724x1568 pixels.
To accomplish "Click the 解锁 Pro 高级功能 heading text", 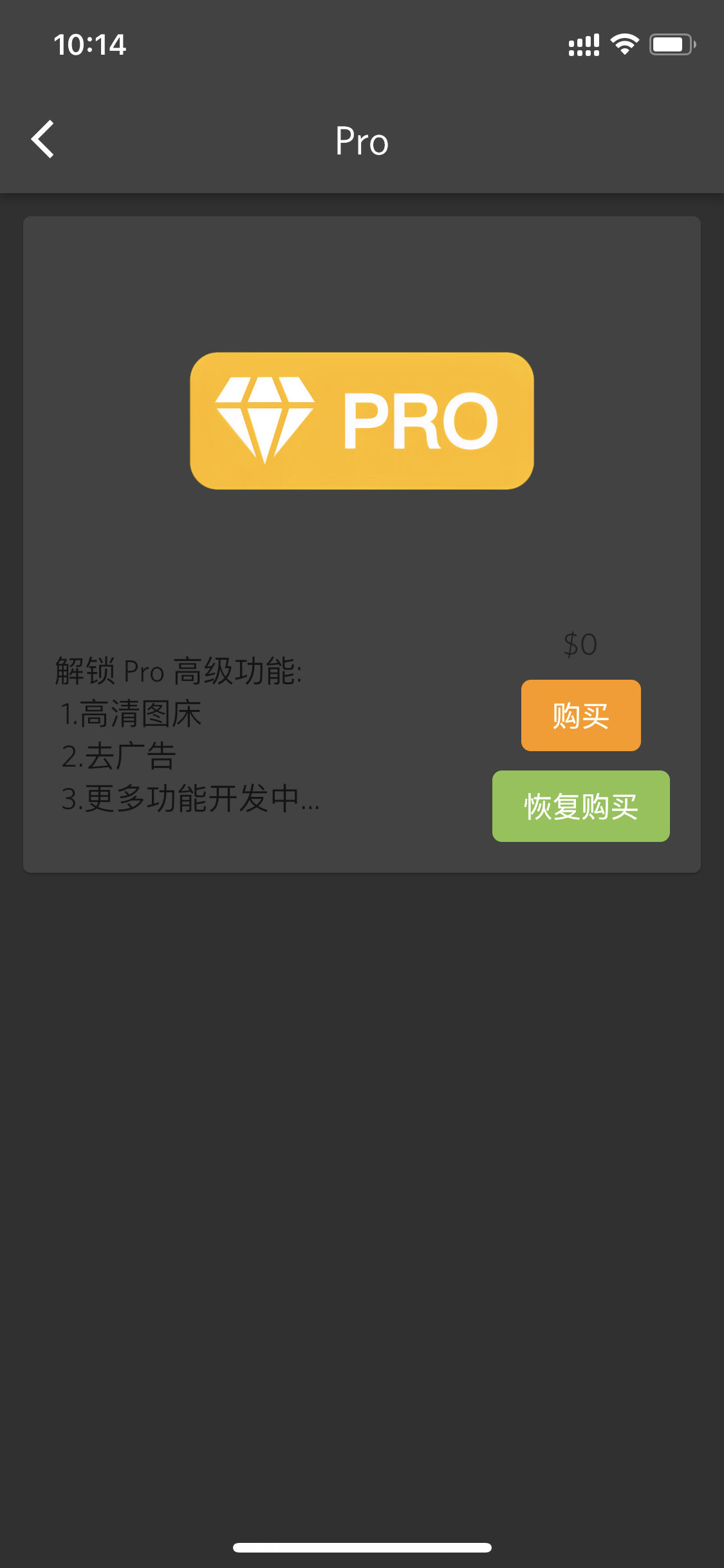I will point(179,671).
